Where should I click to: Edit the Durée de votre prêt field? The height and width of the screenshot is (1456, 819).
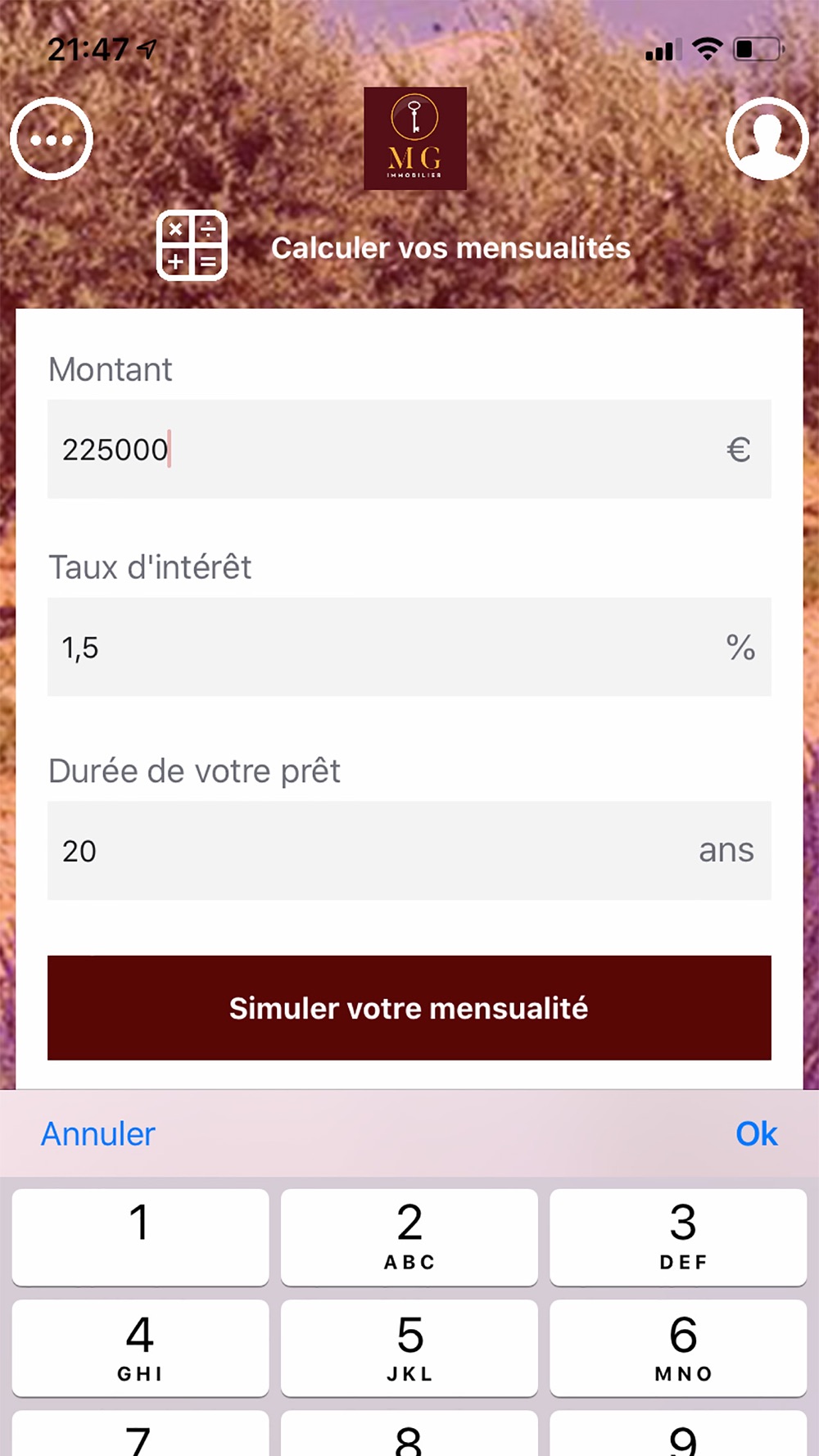pyautogui.click(x=409, y=851)
